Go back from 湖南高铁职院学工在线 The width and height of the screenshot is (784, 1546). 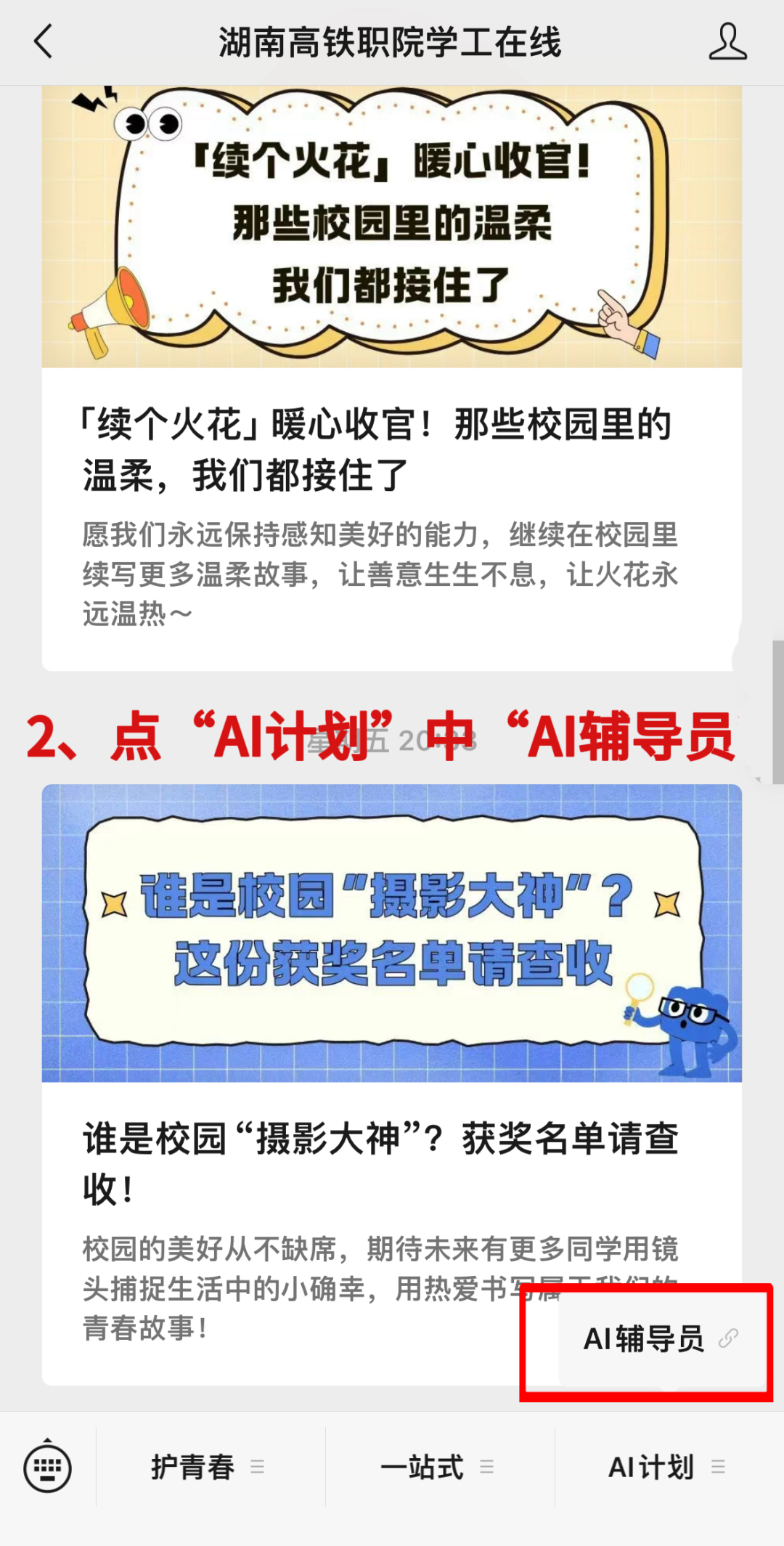click(44, 41)
